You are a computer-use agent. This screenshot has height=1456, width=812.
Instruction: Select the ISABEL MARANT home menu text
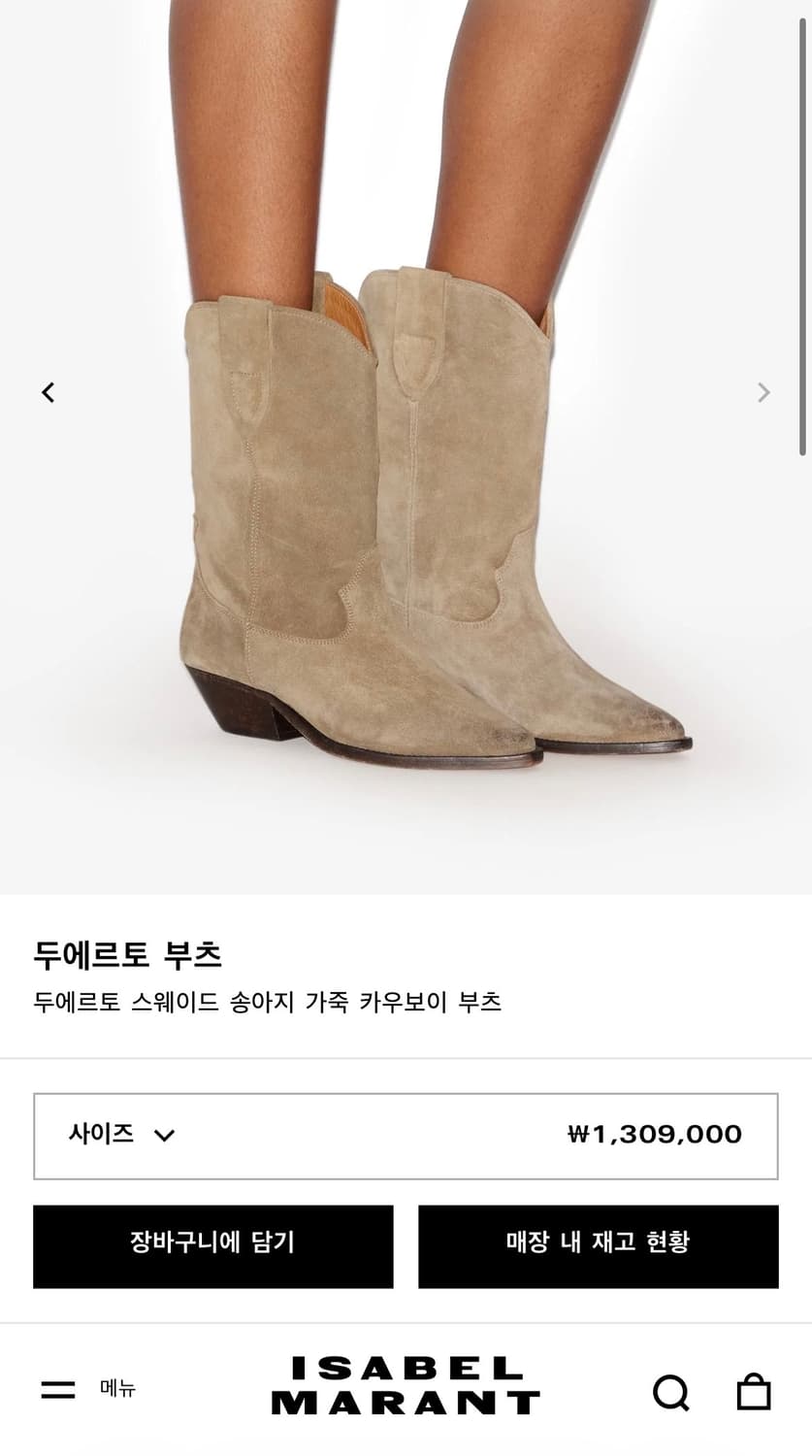point(406,1390)
